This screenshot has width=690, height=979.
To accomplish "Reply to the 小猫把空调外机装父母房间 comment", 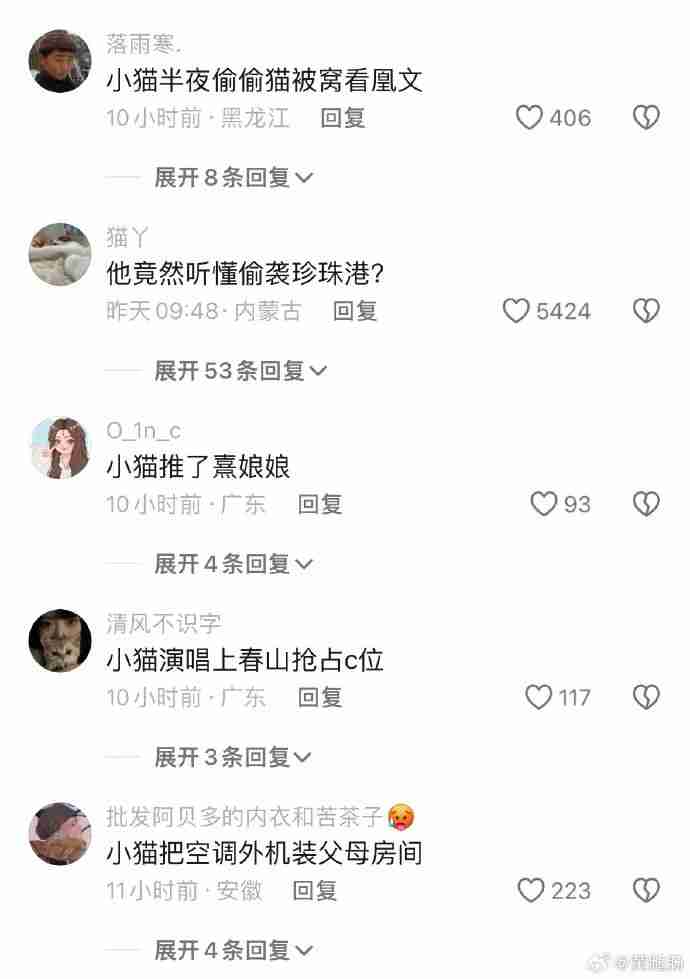I will pyautogui.click(x=315, y=890).
